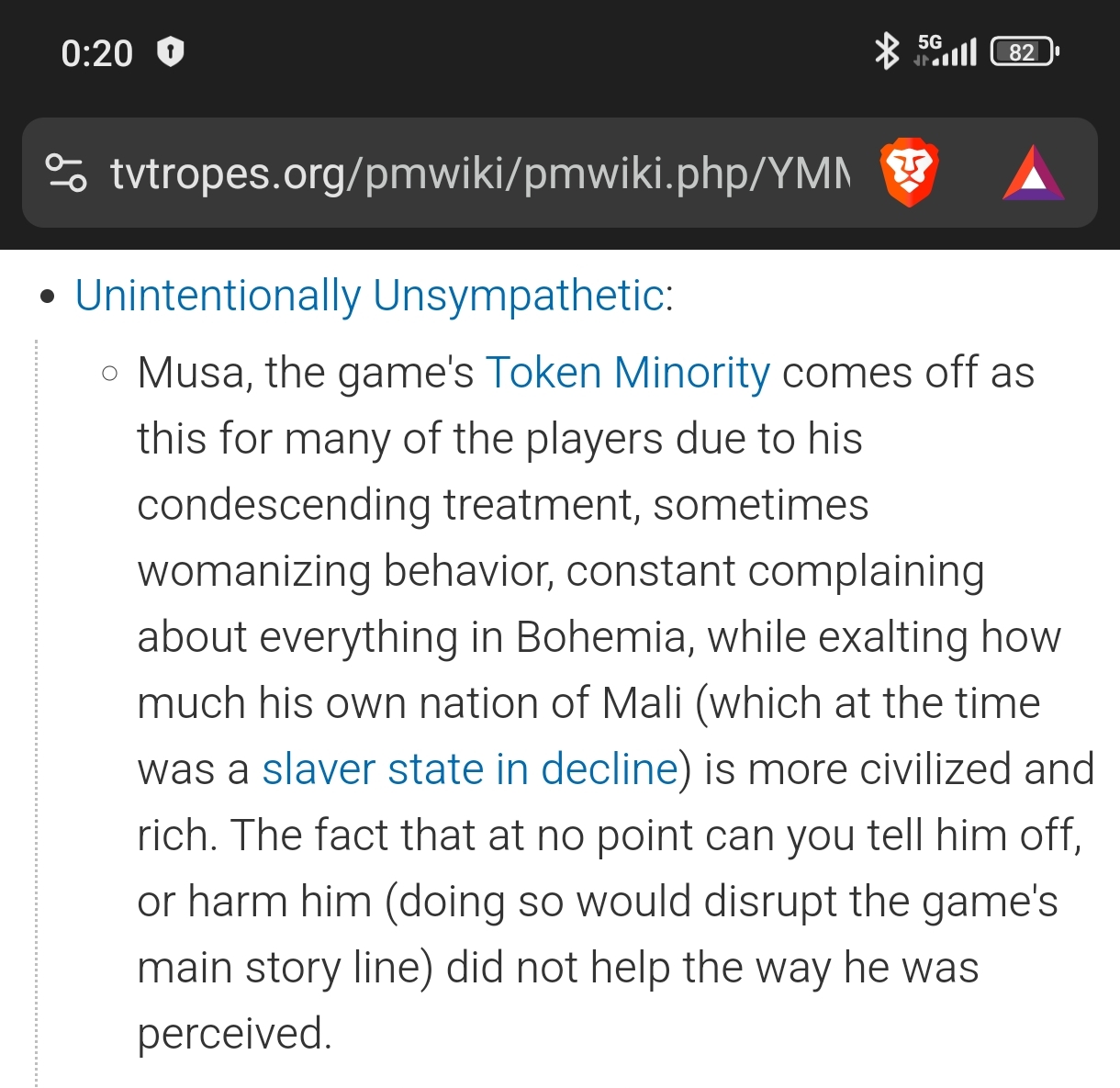Open the slaver state in decline link

point(470,769)
